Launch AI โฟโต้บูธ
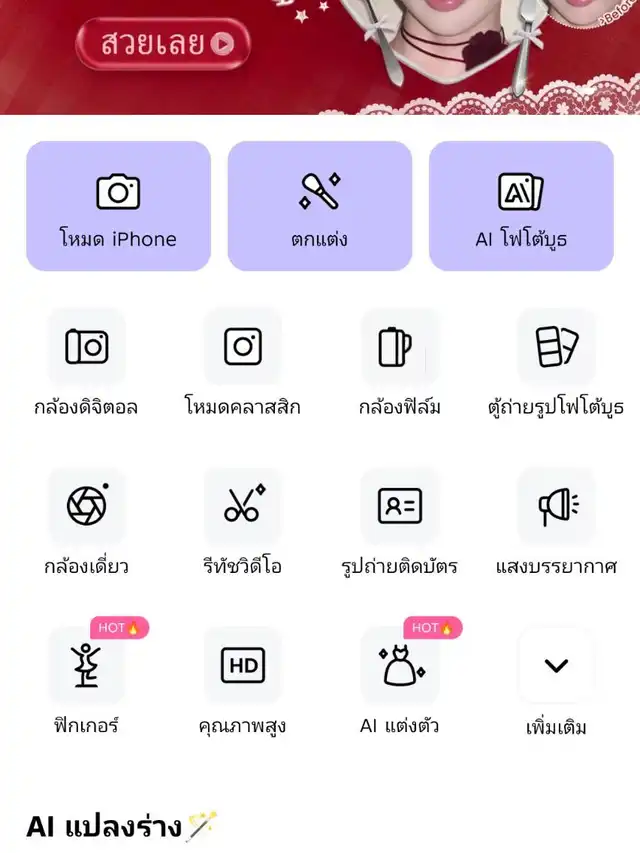This screenshot has width=640, height=853. click(521, 206)
